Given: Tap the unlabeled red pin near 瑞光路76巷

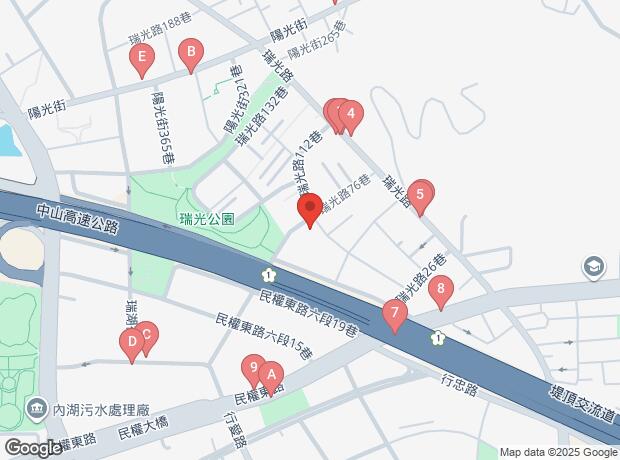Looking at the screenshot, I should click(x=310, y=208).
